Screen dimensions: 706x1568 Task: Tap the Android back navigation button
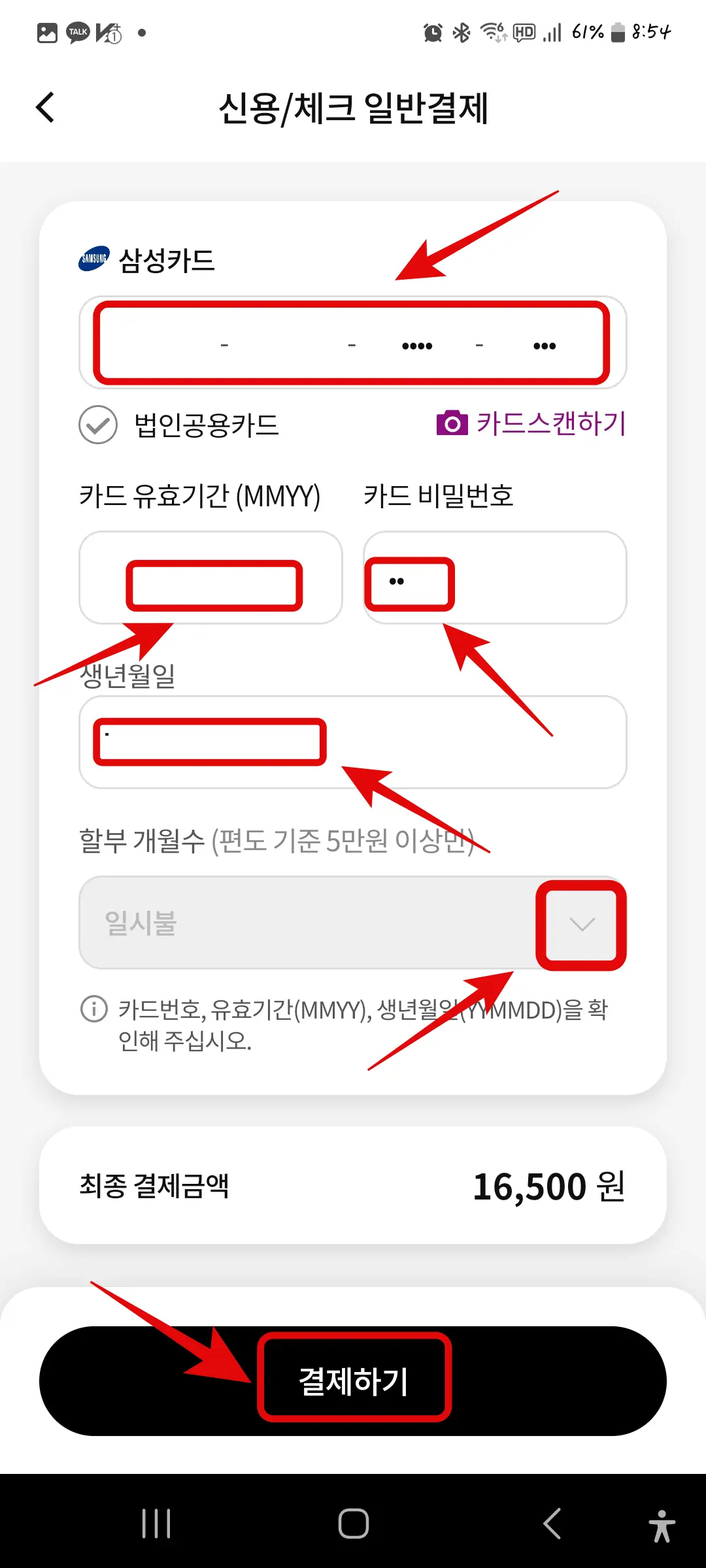click(x=551, y=1524)
